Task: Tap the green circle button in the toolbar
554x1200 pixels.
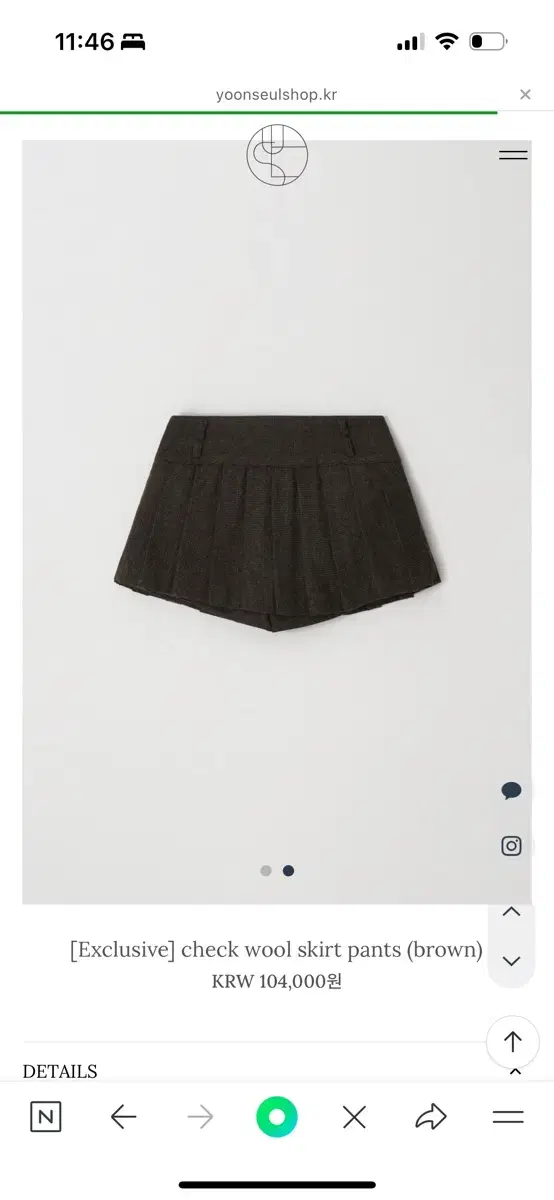Action: (x=277, y=1117)
